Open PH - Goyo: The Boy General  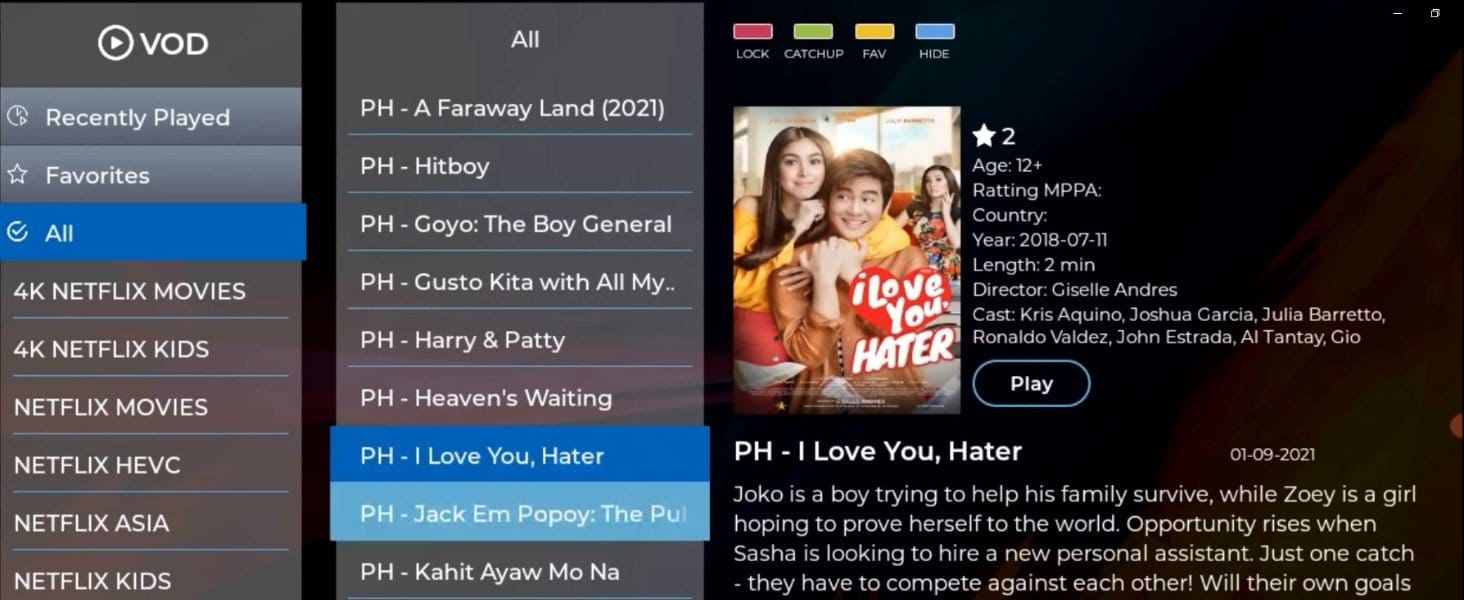coord(516,224)
